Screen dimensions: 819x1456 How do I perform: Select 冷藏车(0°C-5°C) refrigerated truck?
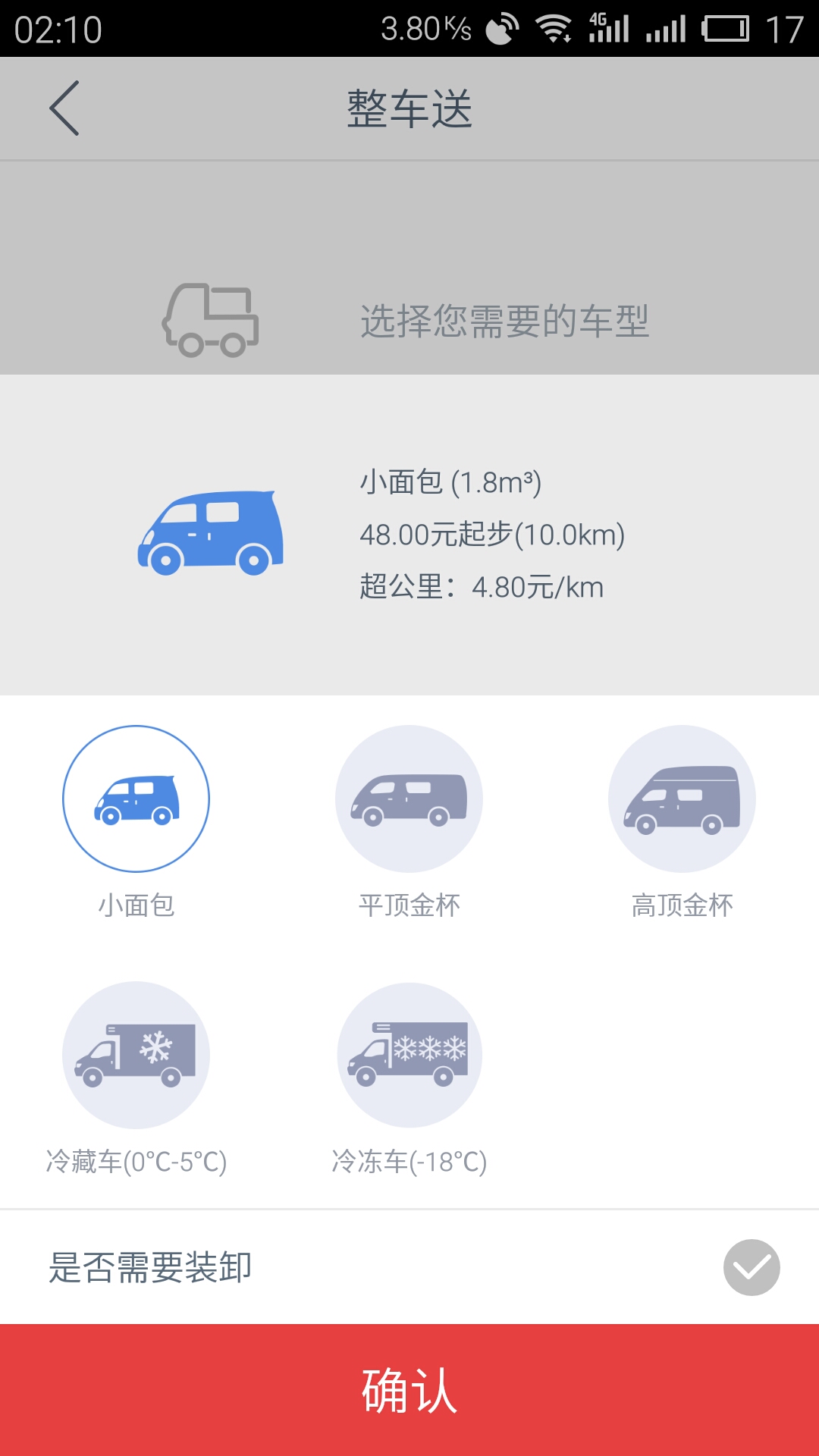click(x=136, y=1056)
